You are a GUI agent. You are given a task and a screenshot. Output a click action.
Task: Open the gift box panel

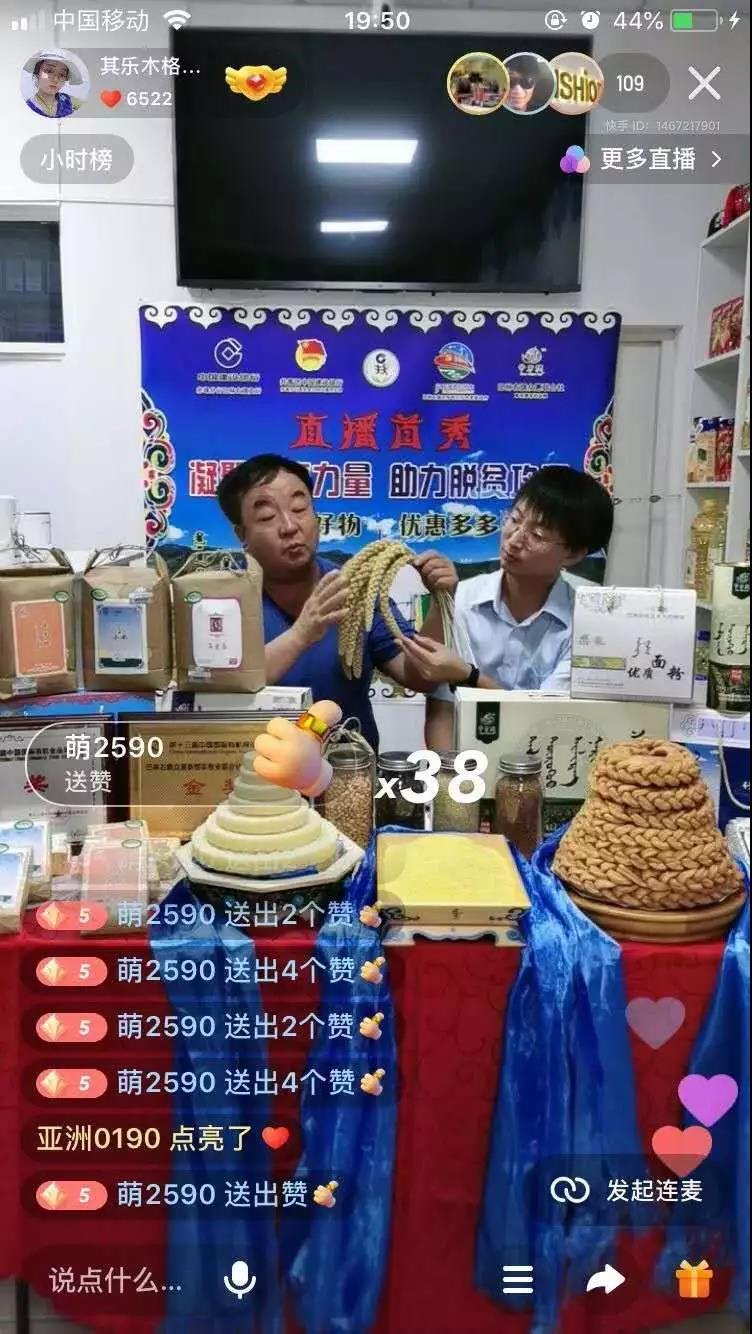(x=694, y=1279)
